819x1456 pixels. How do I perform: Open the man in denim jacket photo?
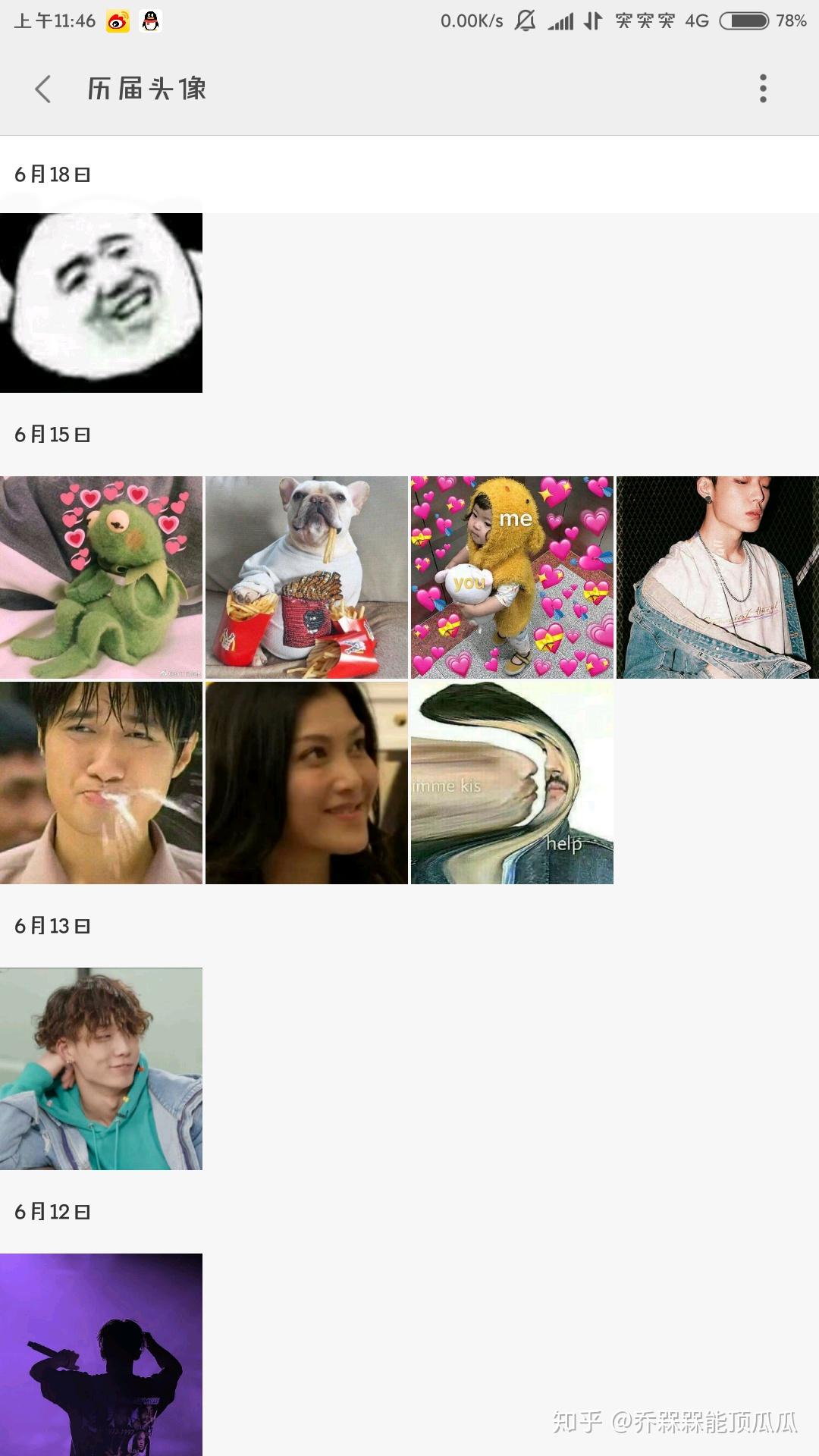pos(717,577)
